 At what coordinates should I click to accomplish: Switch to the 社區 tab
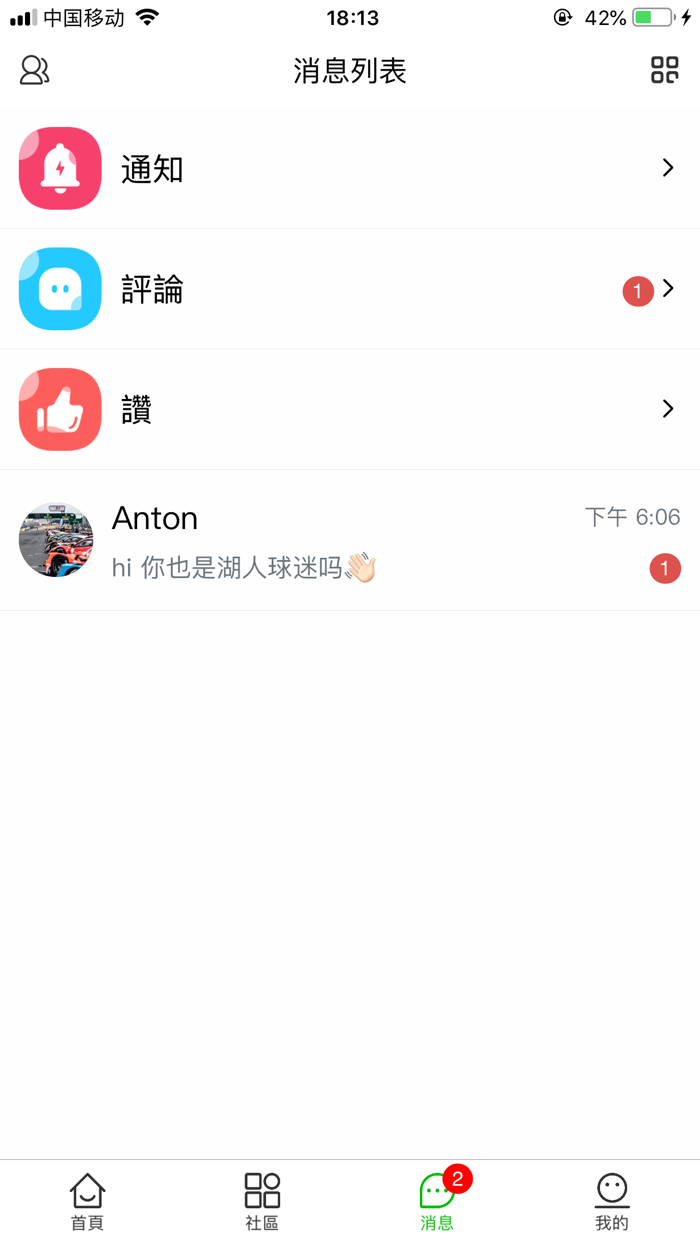coord(262,1202)
